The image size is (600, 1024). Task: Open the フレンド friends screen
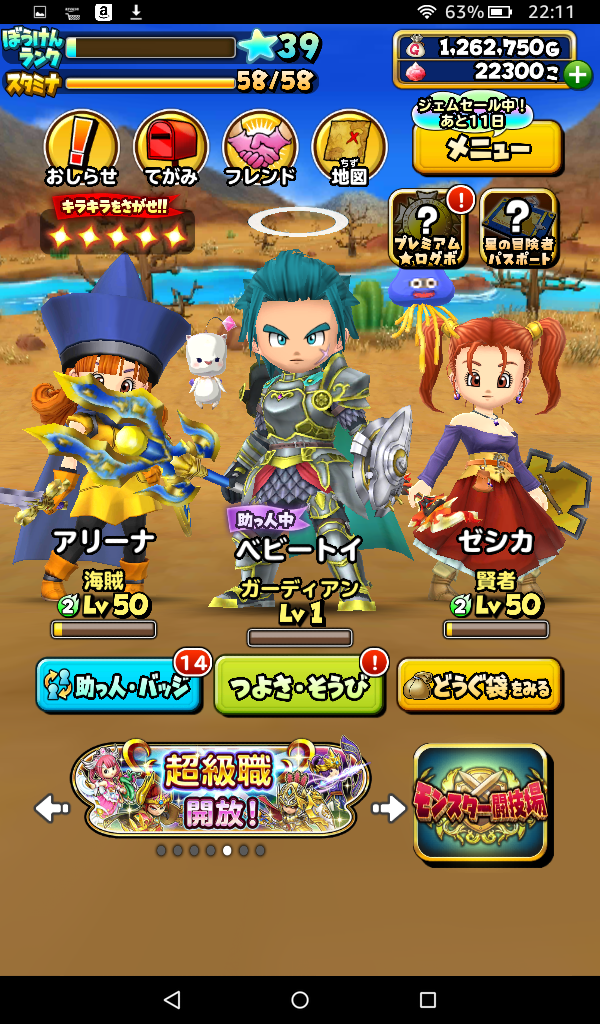click(259, 150)
